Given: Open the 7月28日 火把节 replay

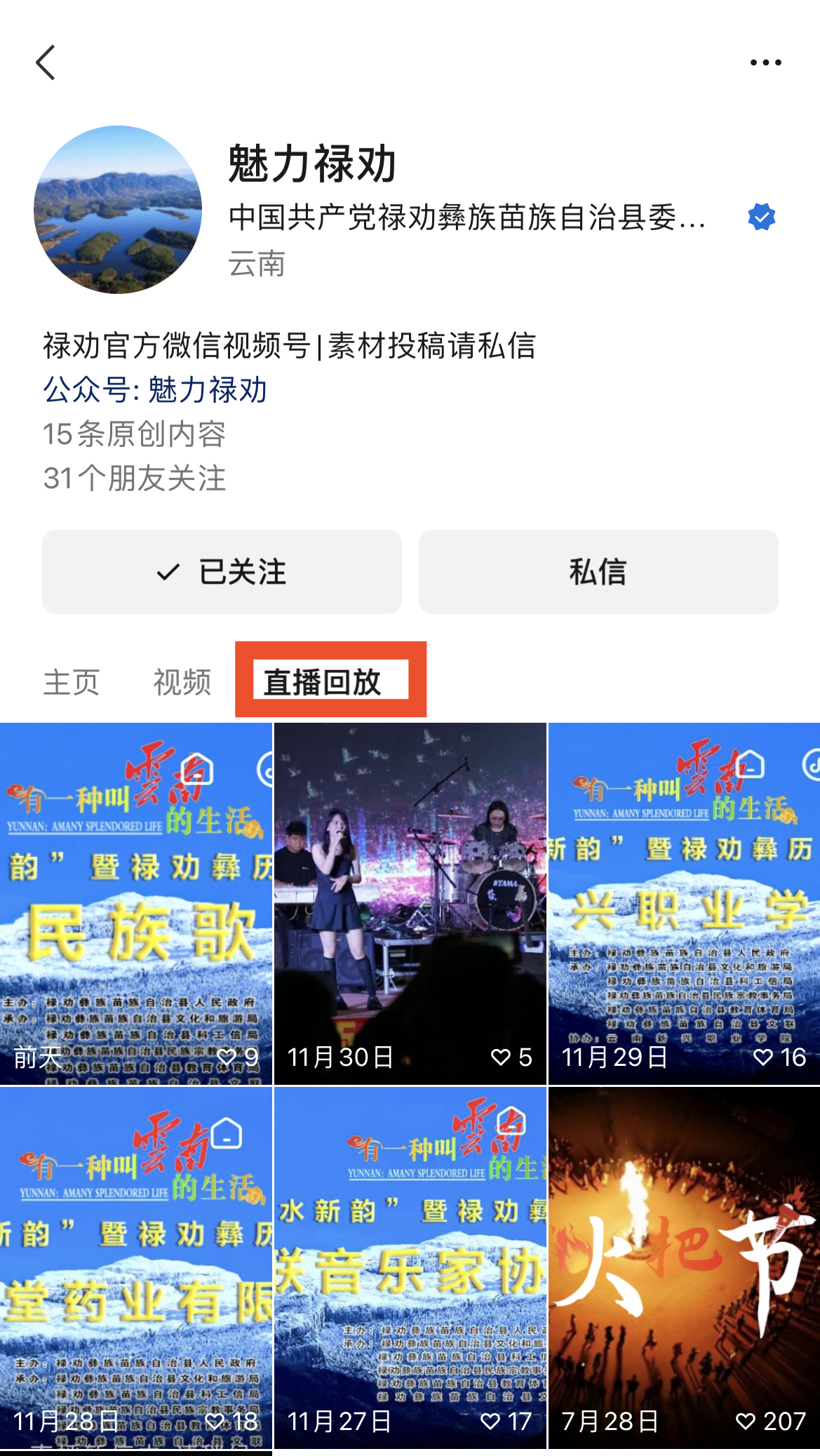Looking at the screenshot, I should pyautogui.click(x=684, y=1268).
